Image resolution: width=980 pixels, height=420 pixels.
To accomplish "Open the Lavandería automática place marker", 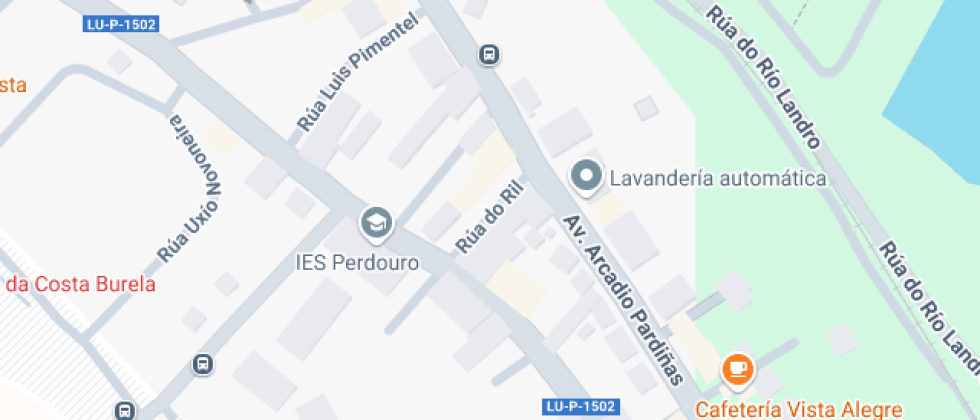I will 586,177.
